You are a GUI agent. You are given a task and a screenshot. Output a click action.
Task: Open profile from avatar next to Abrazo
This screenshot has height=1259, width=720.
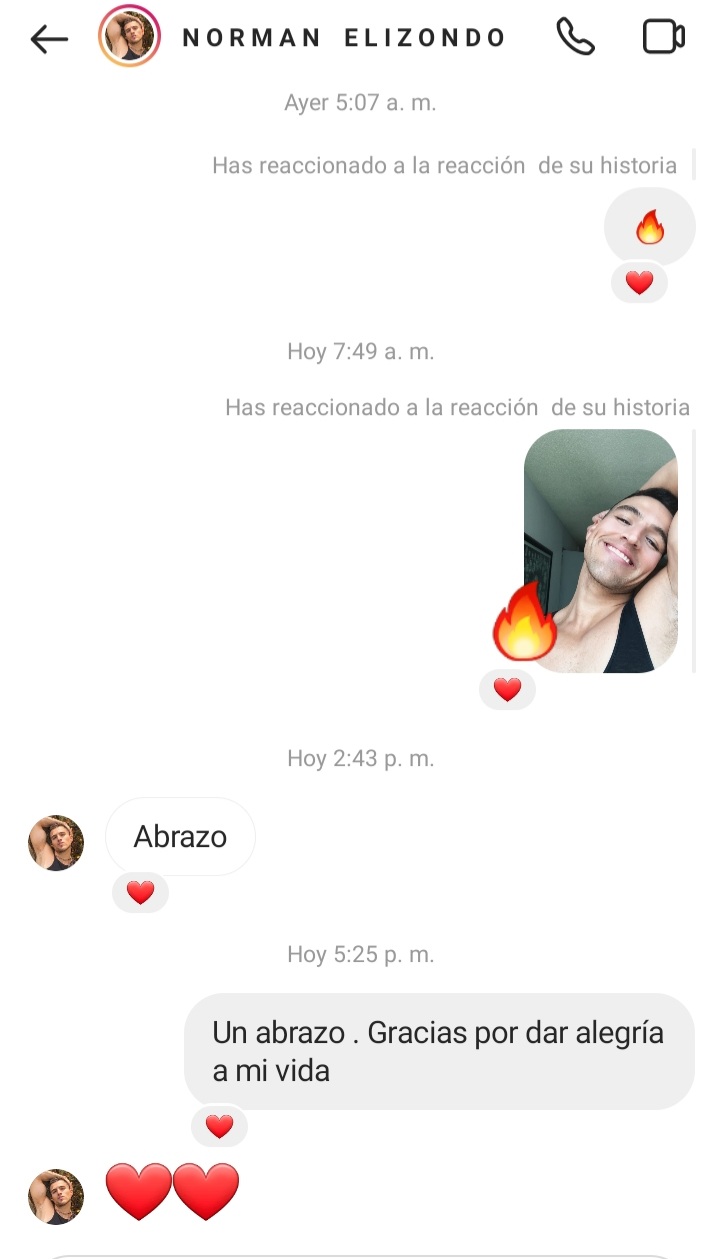coord(56,843)
